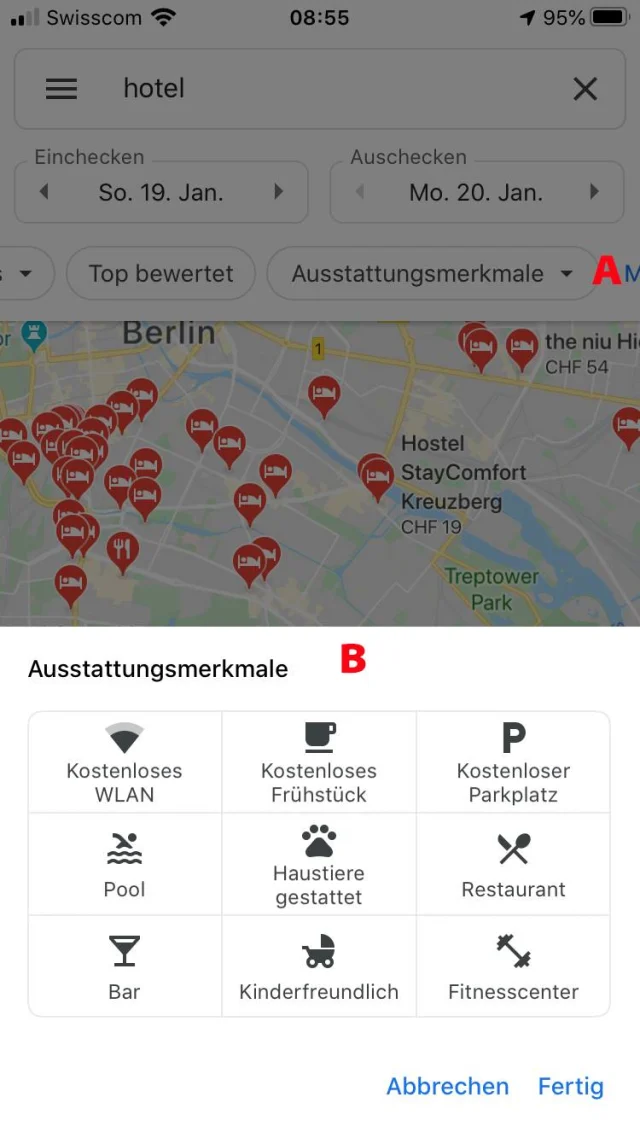Select the Top bewertet filter chip
Image resolution: width=640 pixels, height=1138 pixels.
160,273
